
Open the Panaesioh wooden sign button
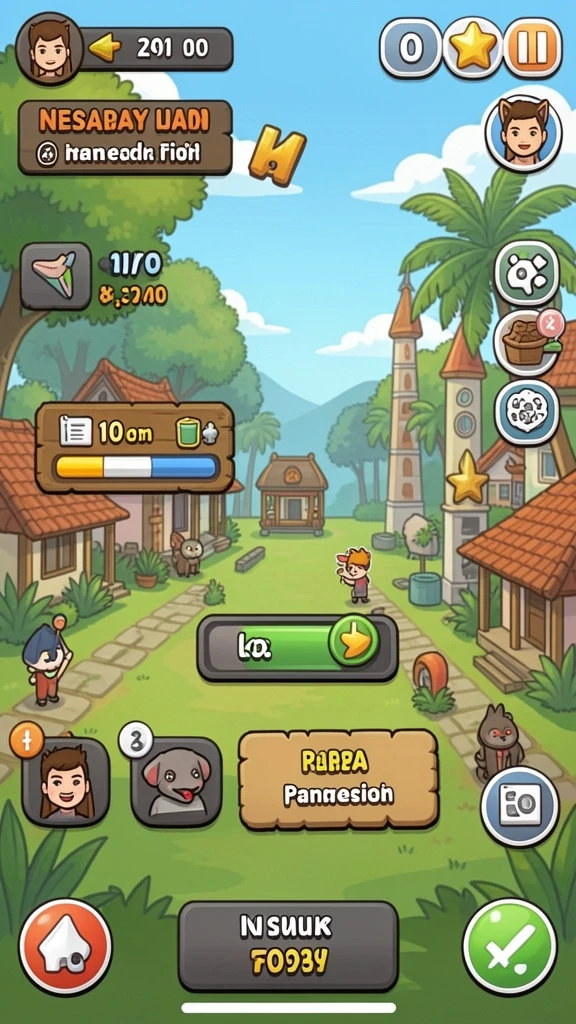338,780
